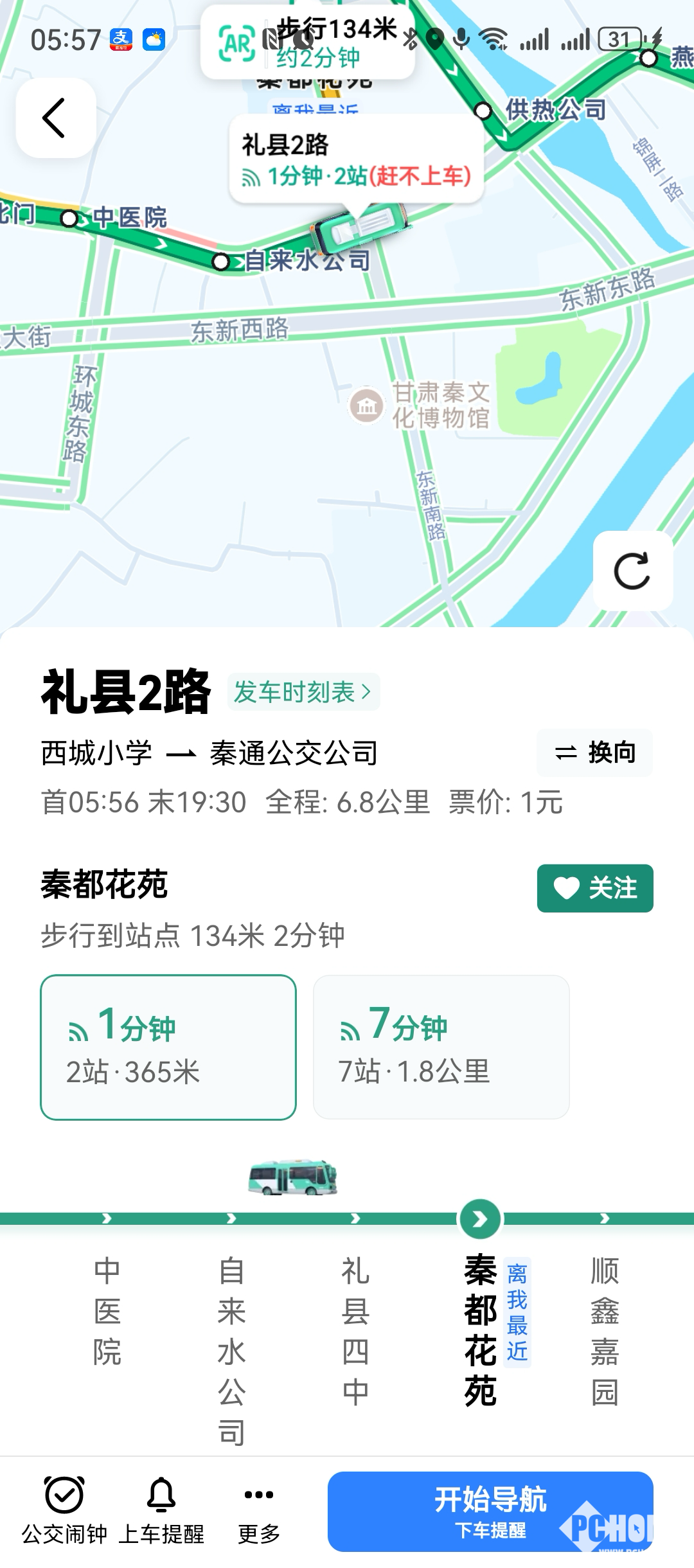The height and width of the screenshot is (1568, 694).
Task: Select the 中医院 stop in route line
Action: click(107, 1311)
